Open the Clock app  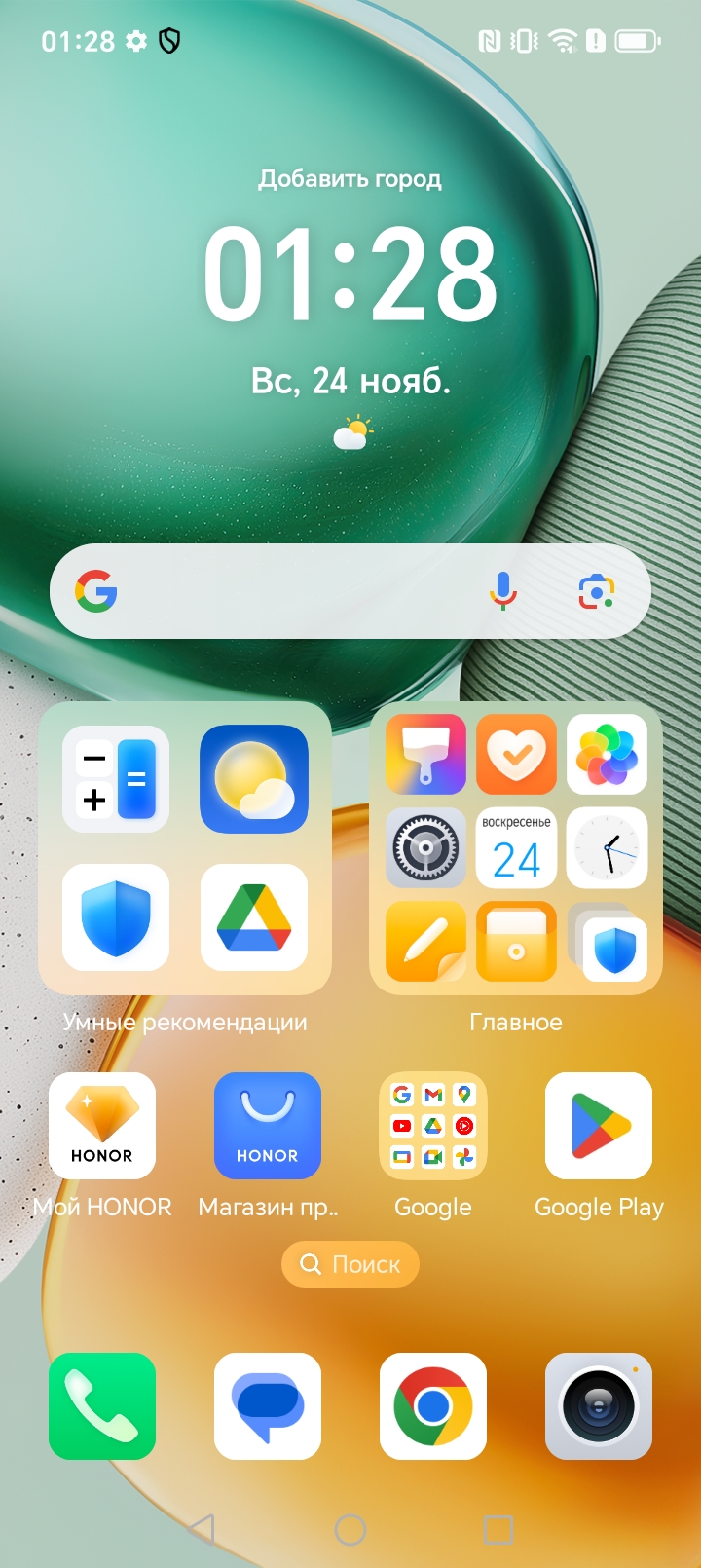pyautogui.click(x=608, y=847)
